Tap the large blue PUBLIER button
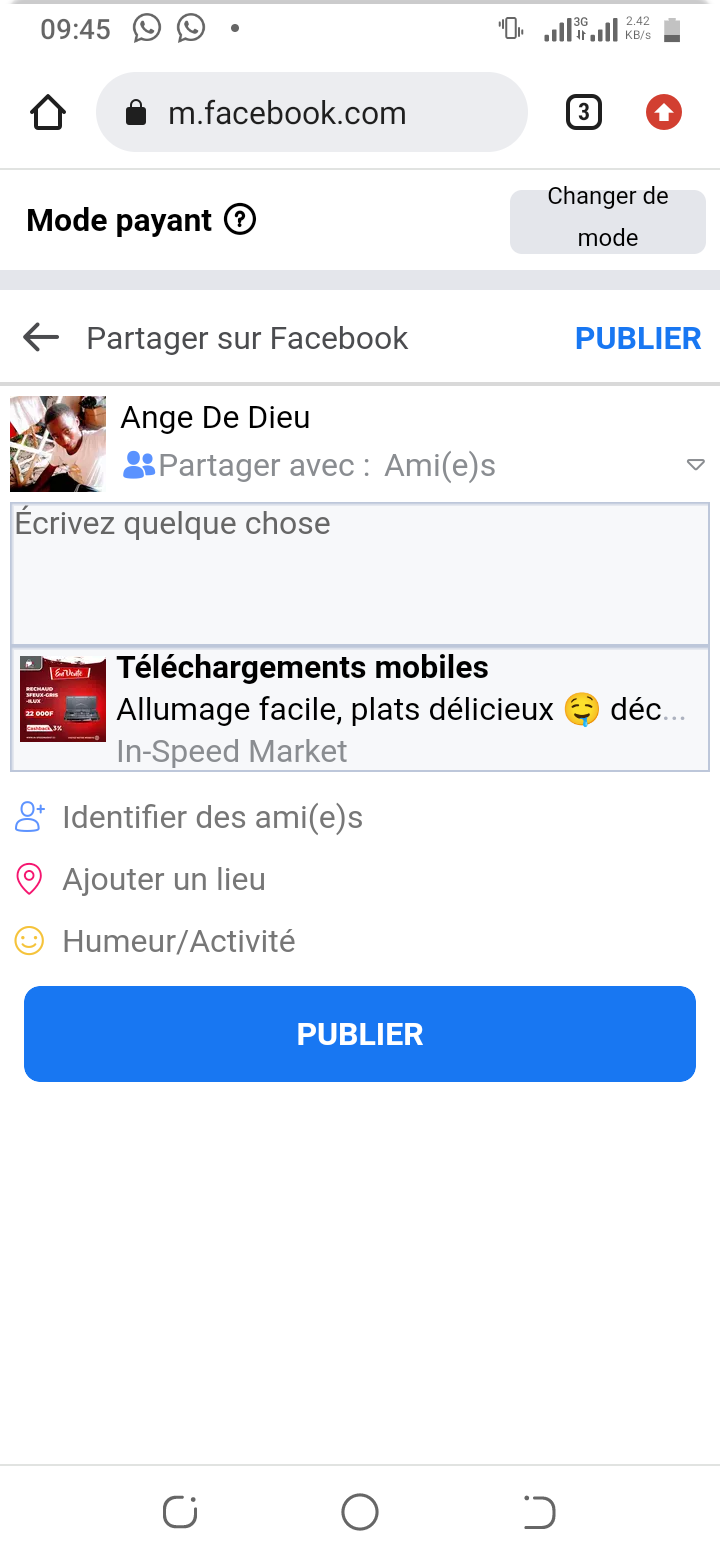Screen dimensions: 720x1560 click(x=360, y=1034)
